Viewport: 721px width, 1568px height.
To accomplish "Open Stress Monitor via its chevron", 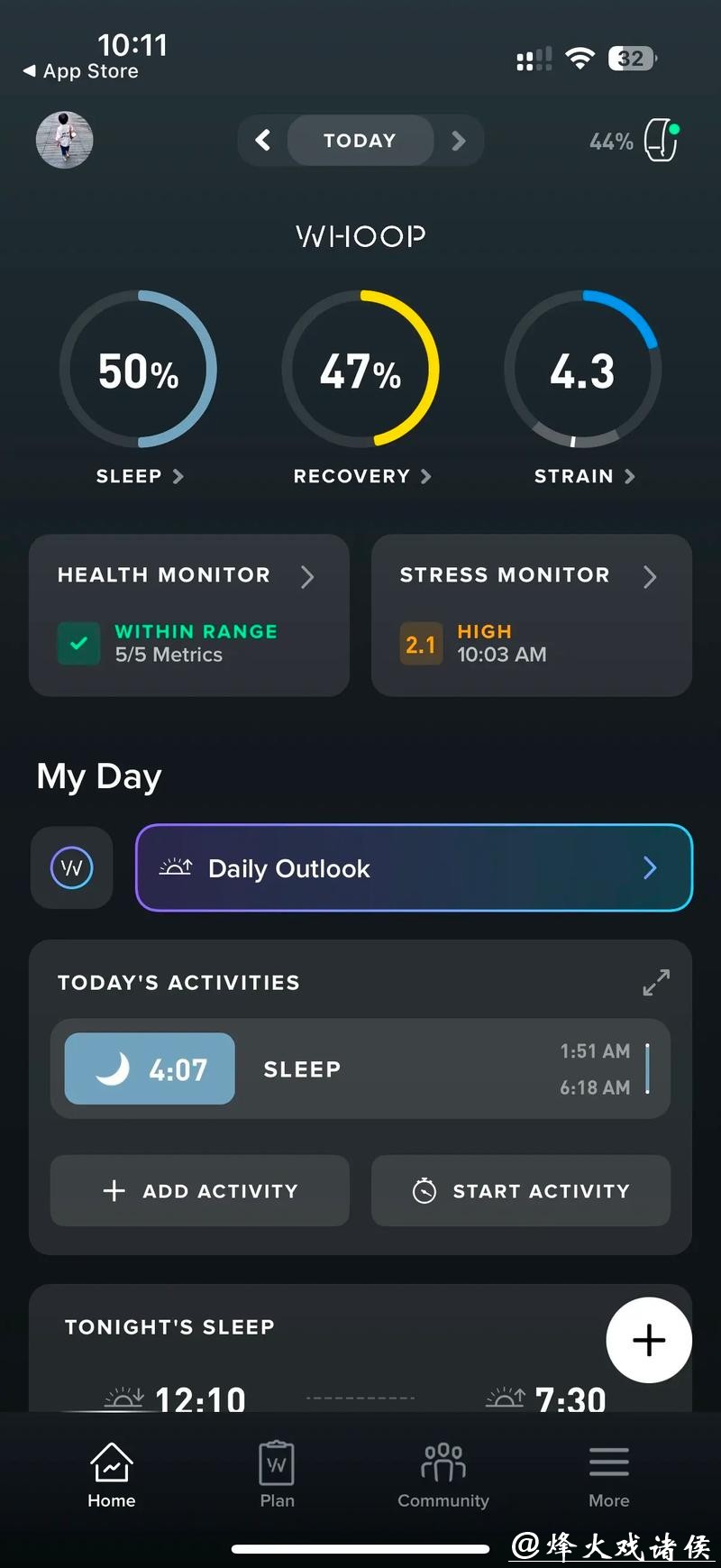I will [650, 577].
